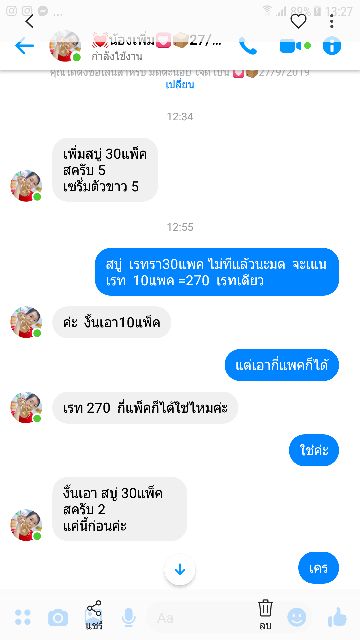Image resolution: width=360 pixels, height=640 pixels.
Task: Open the three-dot overflow menu
Action: tap(332, 21)
